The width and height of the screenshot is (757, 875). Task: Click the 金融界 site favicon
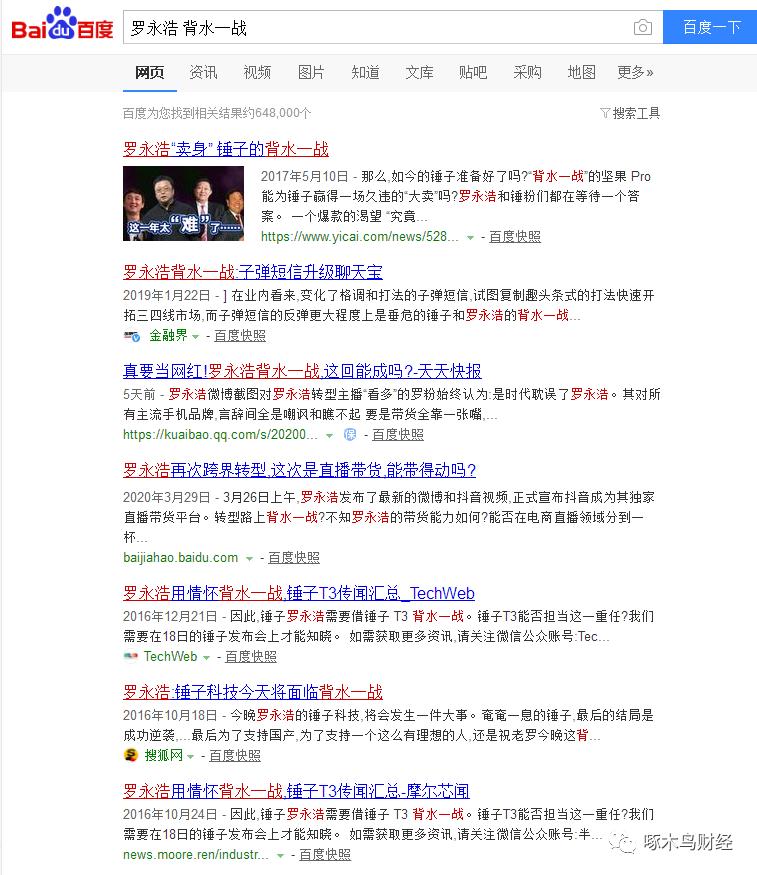[x=130, y=336]
